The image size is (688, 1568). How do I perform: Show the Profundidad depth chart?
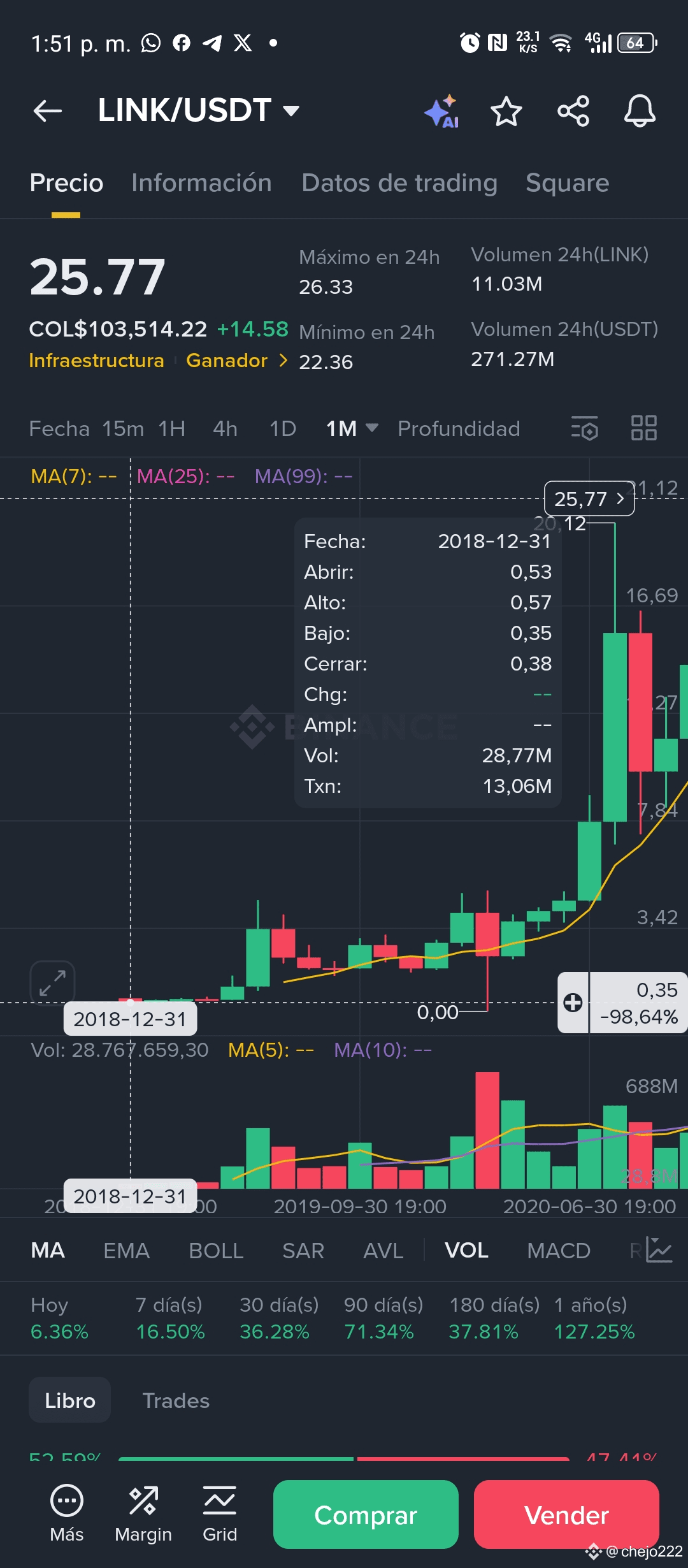[x=459, y=428]
